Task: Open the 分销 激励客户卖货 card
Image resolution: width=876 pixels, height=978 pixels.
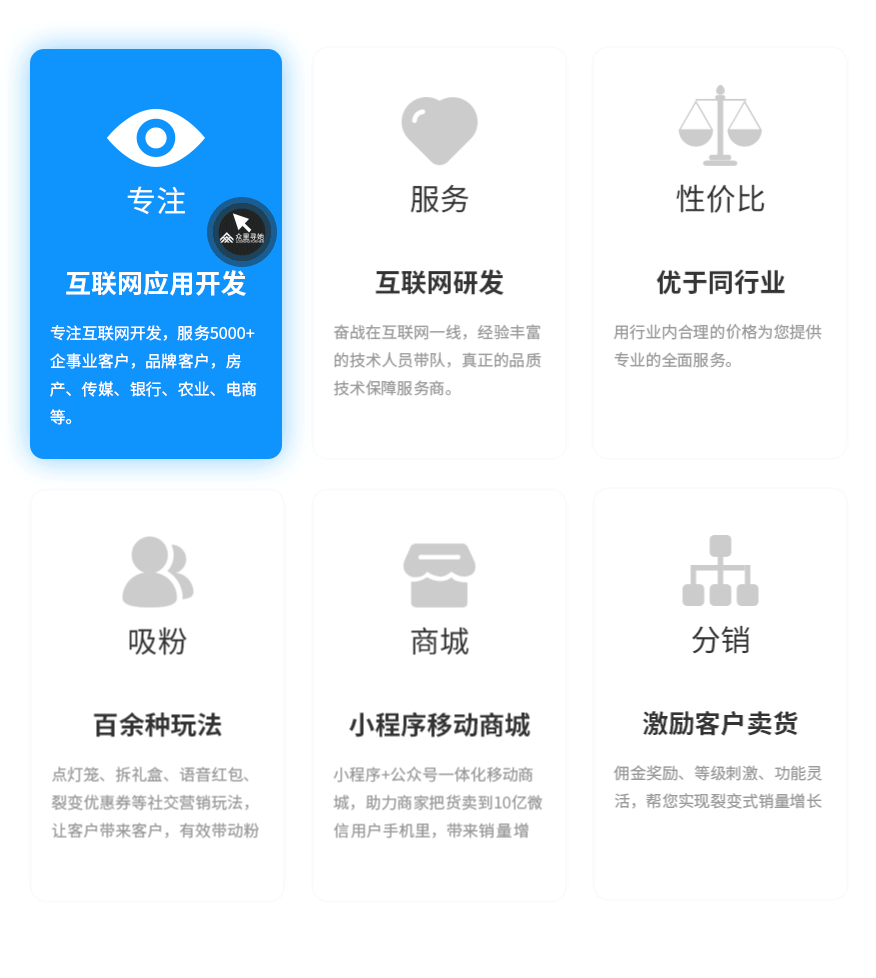Action: 719,695
